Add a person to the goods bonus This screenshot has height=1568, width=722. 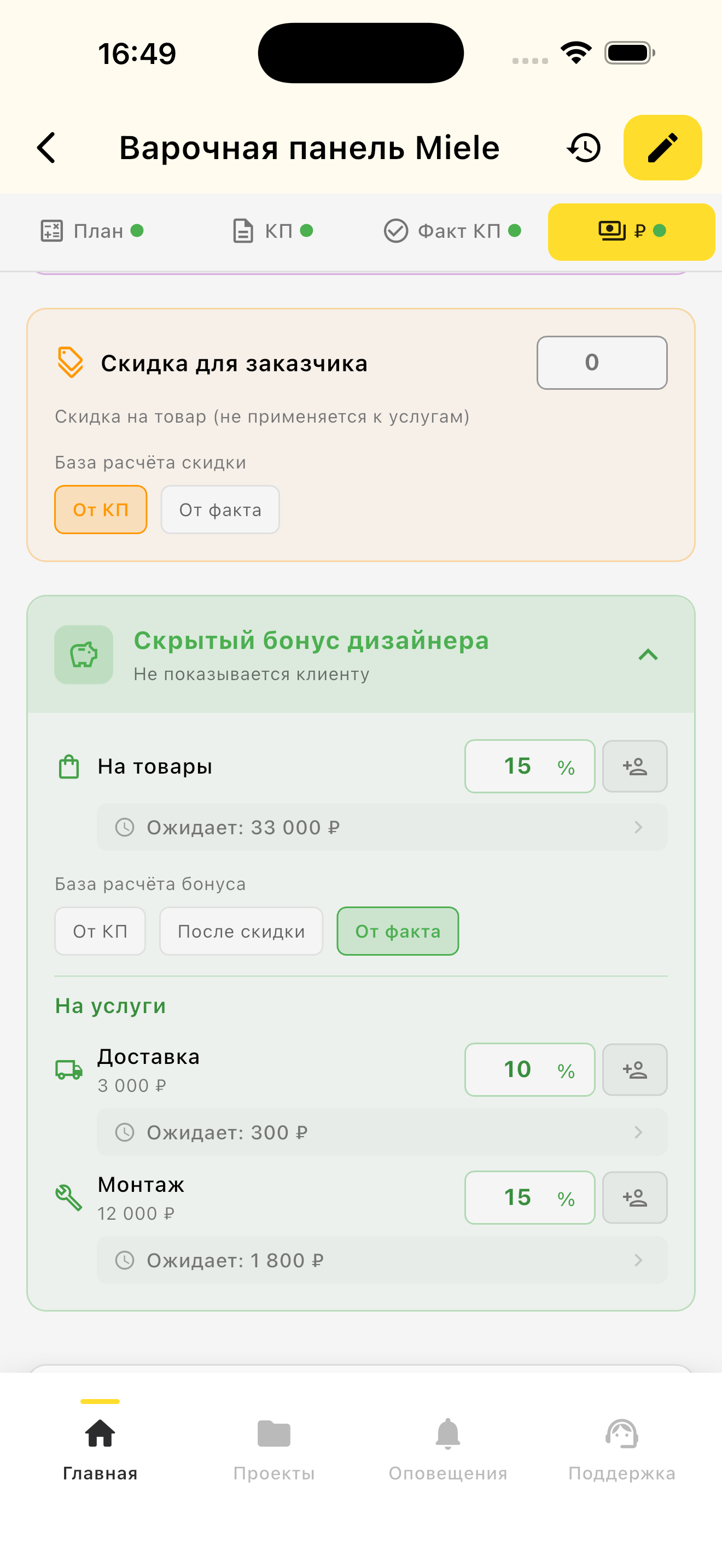pos(634,766)
